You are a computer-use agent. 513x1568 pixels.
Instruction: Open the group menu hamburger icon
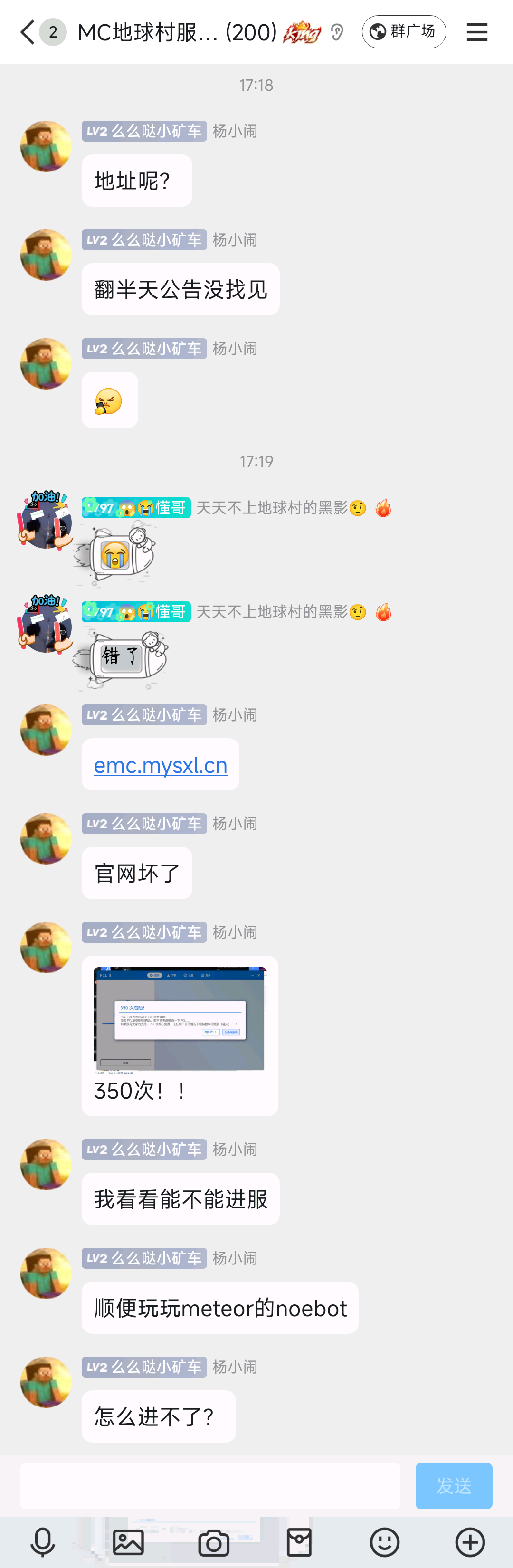tap(476, 32)
